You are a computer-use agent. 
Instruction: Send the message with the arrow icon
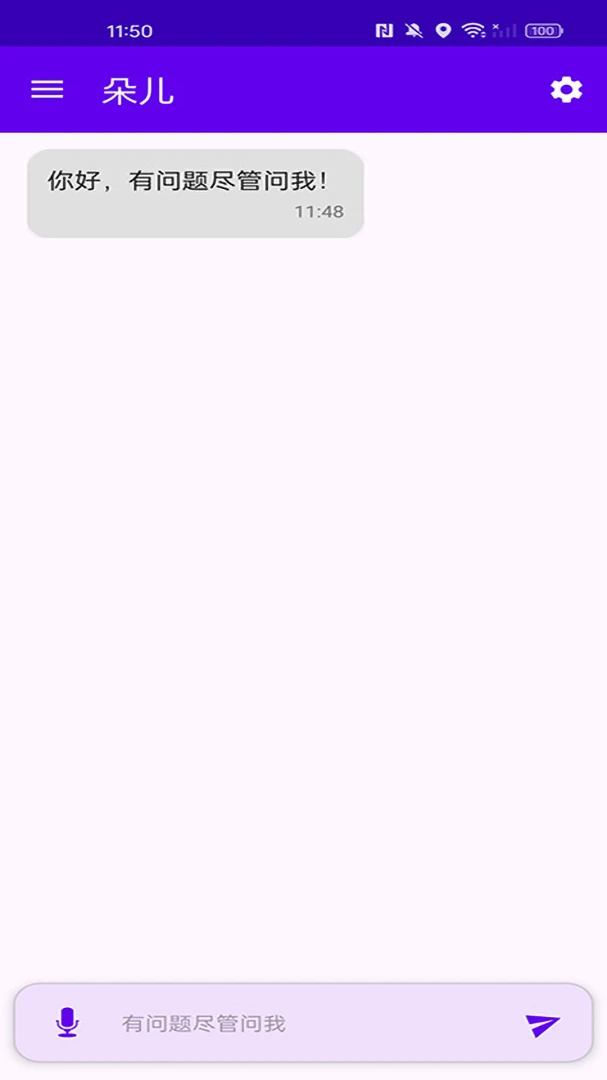coord(542,1024)
